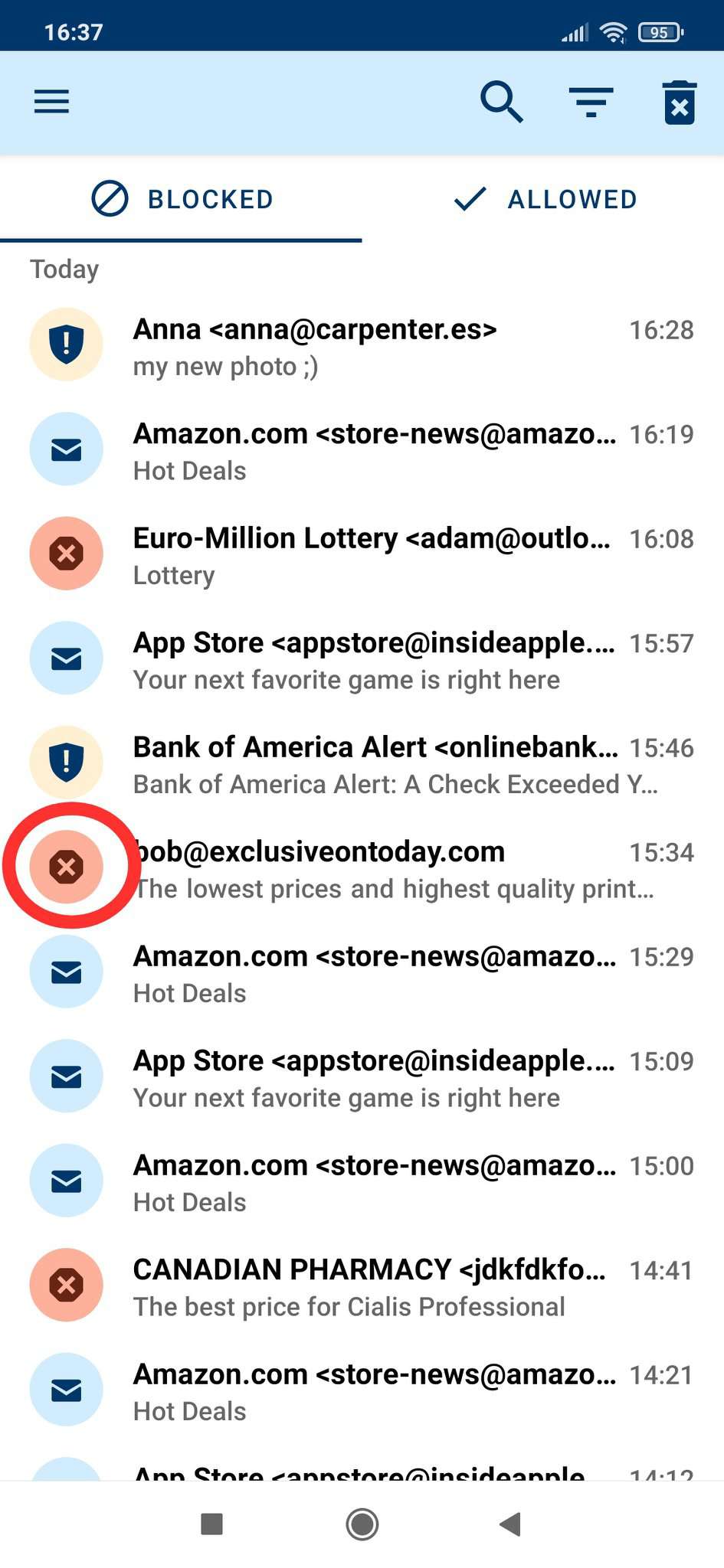724x1568 pixels.
Task: Open the bob@exclusiveontoday.com email
Action: pos(362,868)
